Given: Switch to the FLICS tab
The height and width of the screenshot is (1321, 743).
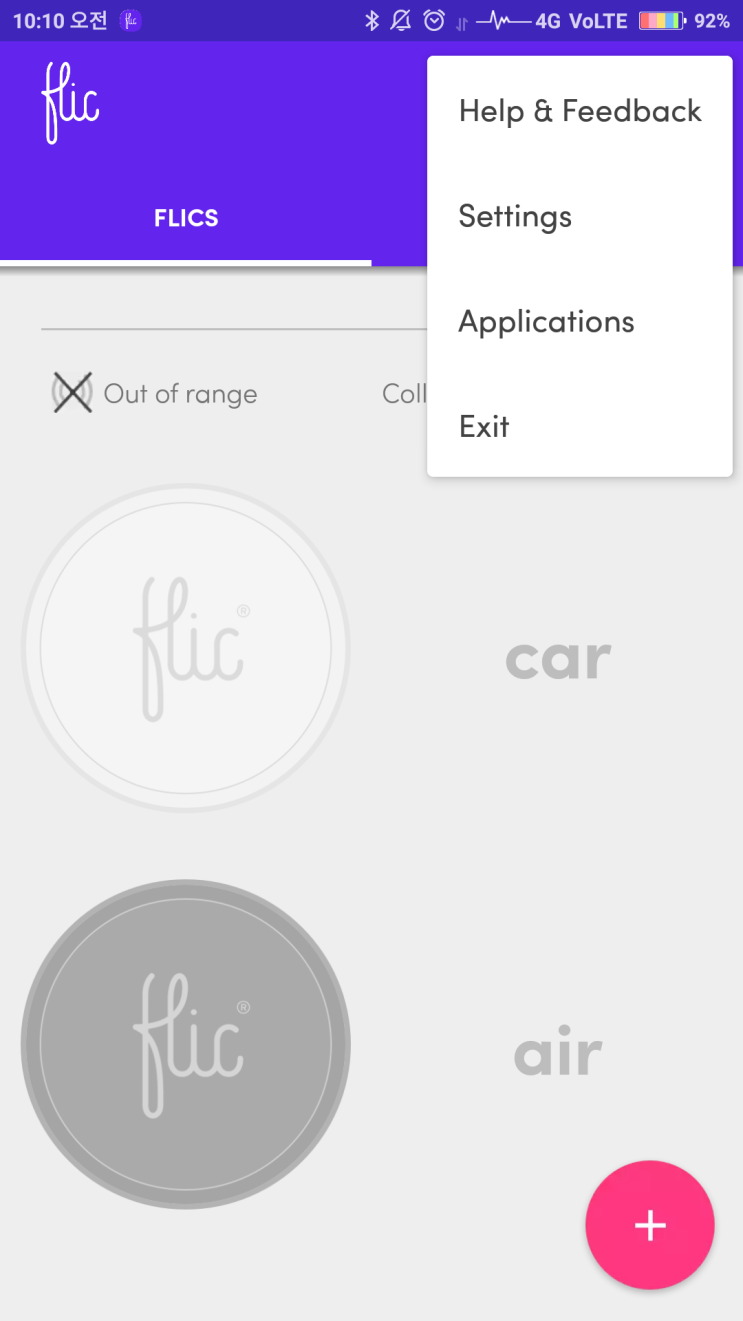Looking at the screenshot, I should click(186, 219).
